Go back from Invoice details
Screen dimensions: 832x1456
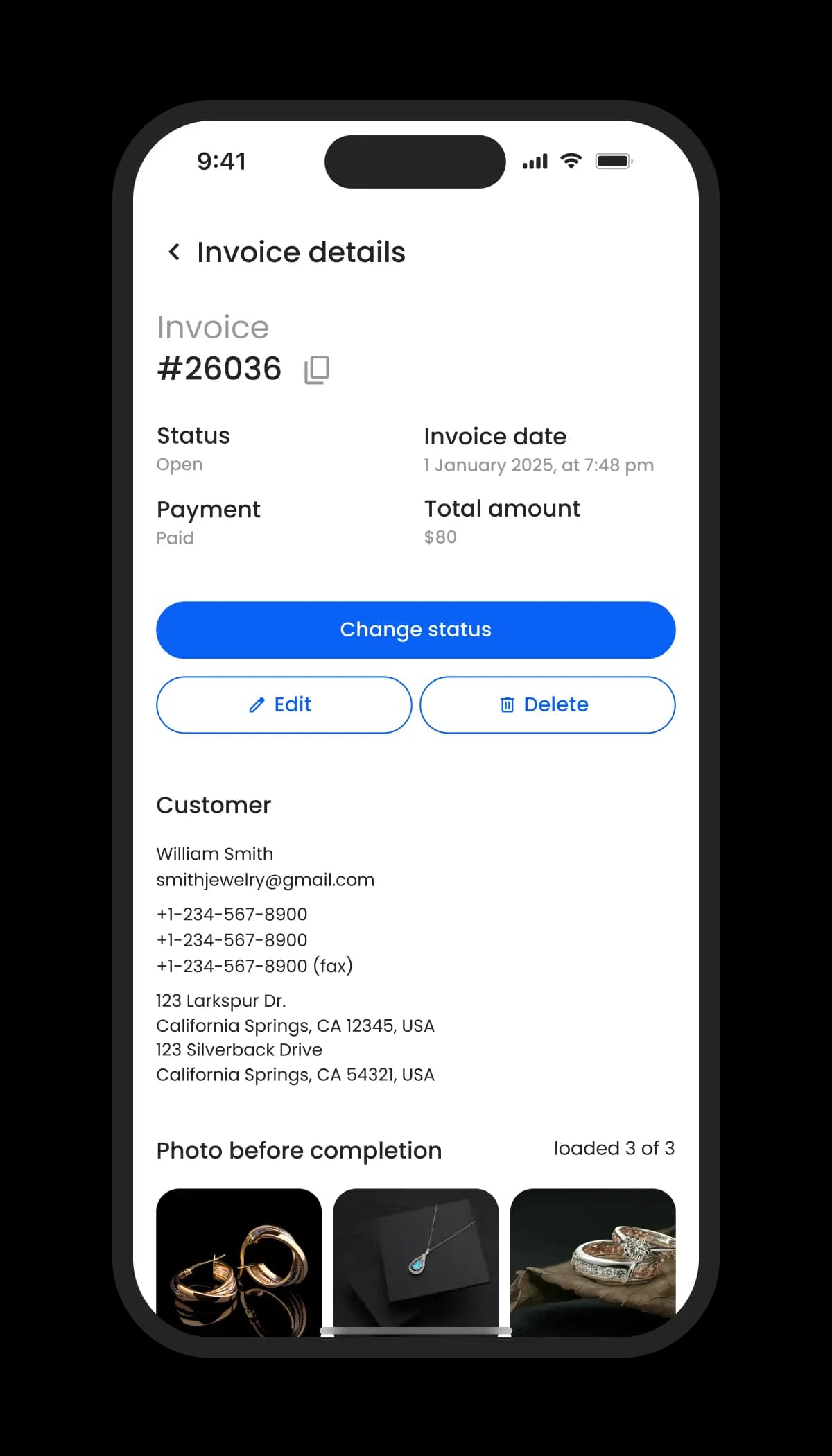point(174,252)
